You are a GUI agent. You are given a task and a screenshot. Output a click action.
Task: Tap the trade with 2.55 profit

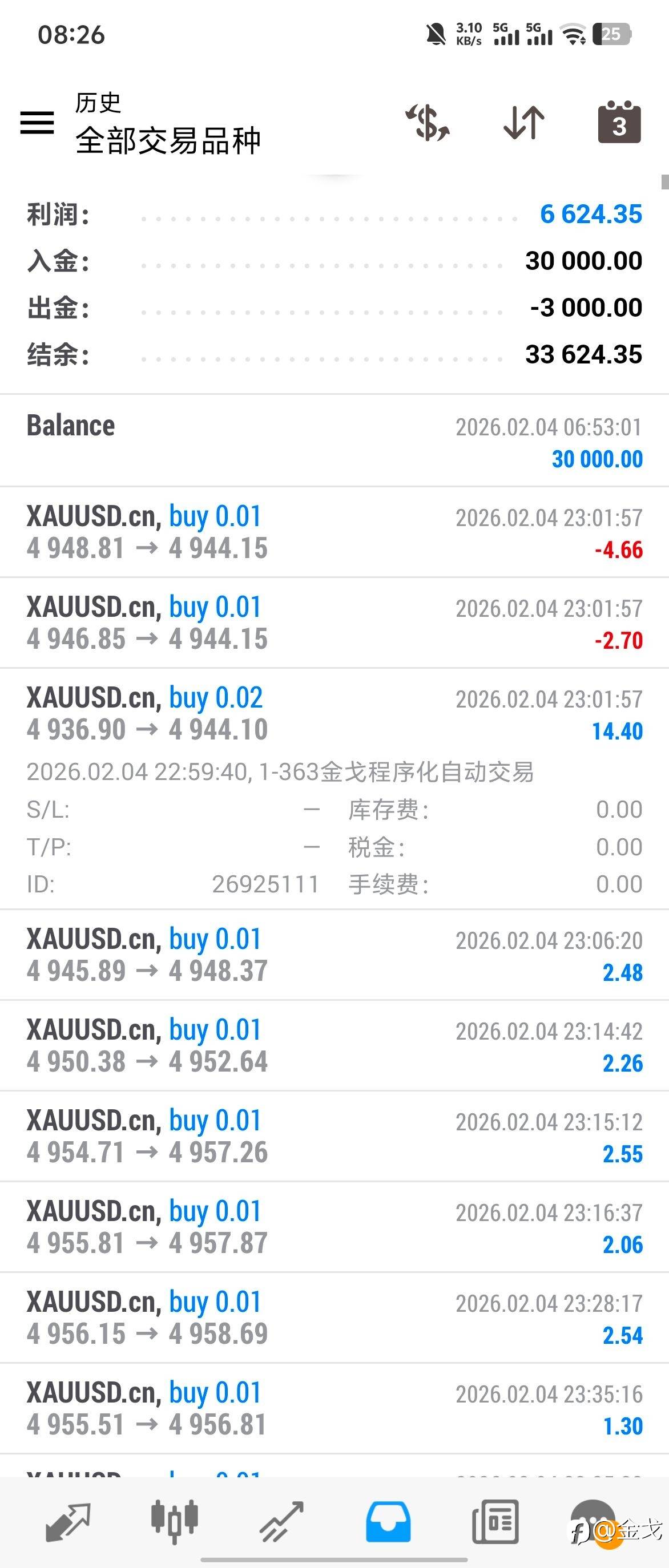click(x=334, y=1137)
